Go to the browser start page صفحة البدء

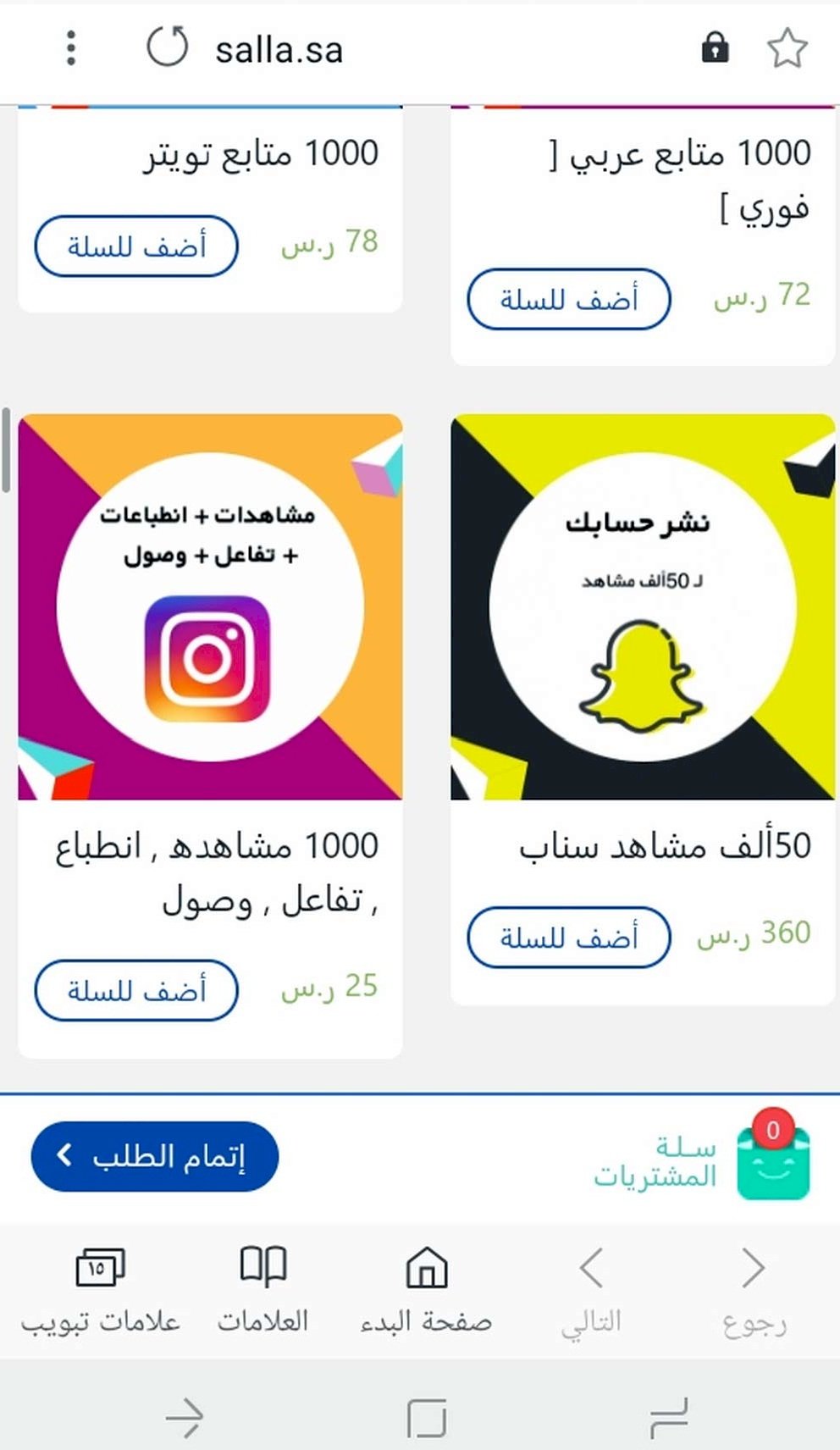pyautogui.click(x=426, y=1287)
